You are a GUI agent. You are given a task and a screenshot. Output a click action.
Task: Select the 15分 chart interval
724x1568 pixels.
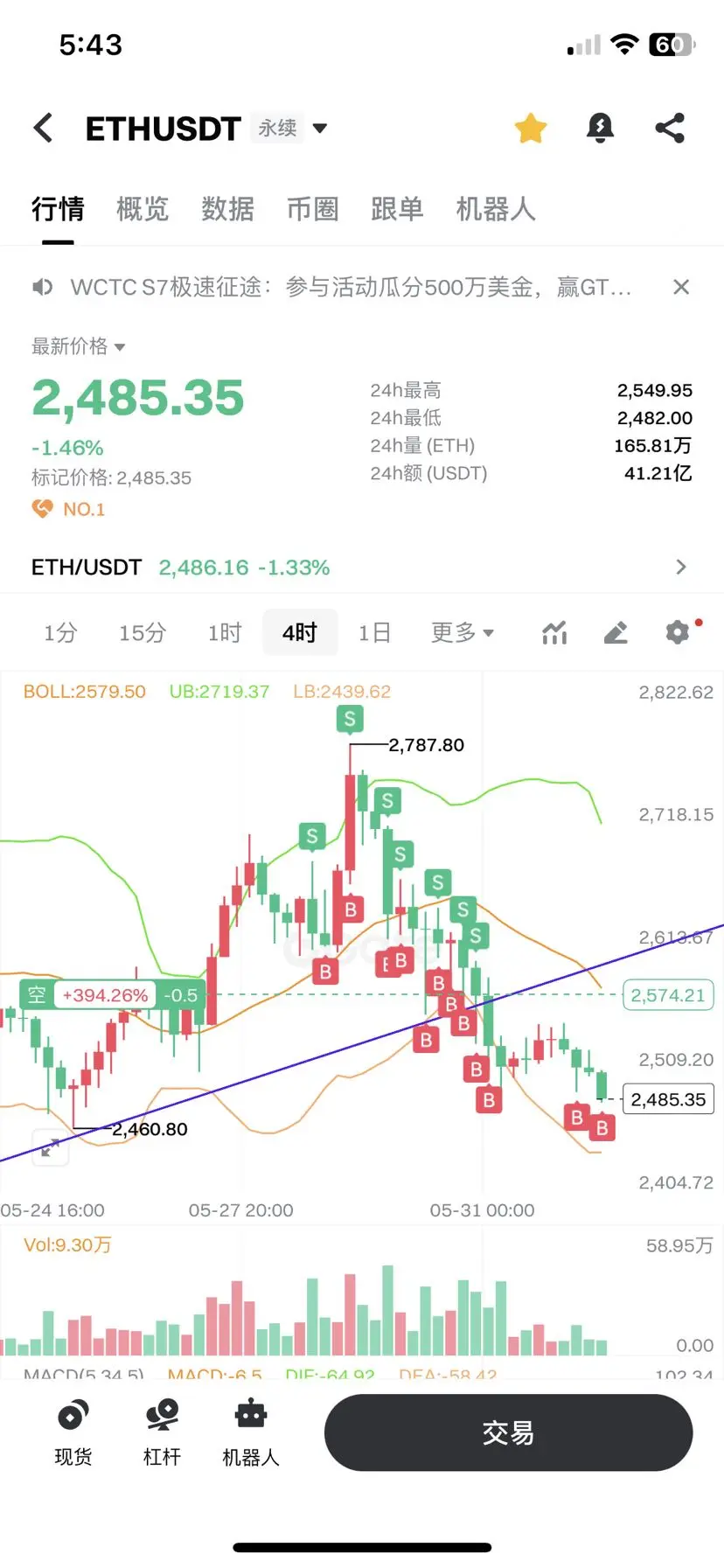tap(143, 632)
